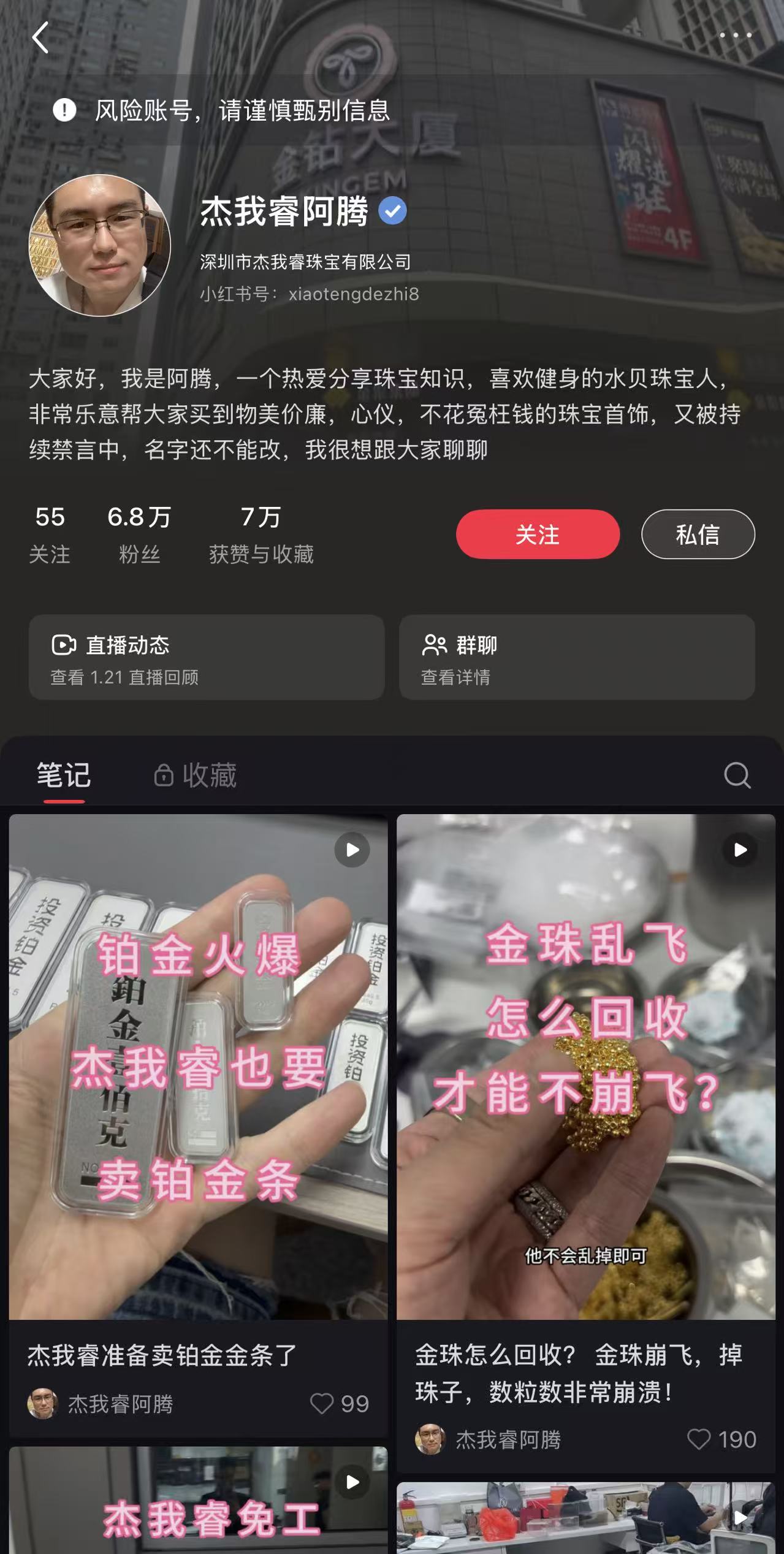Switch to the 笔记 tab
Image resolution: width=784 pixels, height=1554 pixels.
pos(64,775)
